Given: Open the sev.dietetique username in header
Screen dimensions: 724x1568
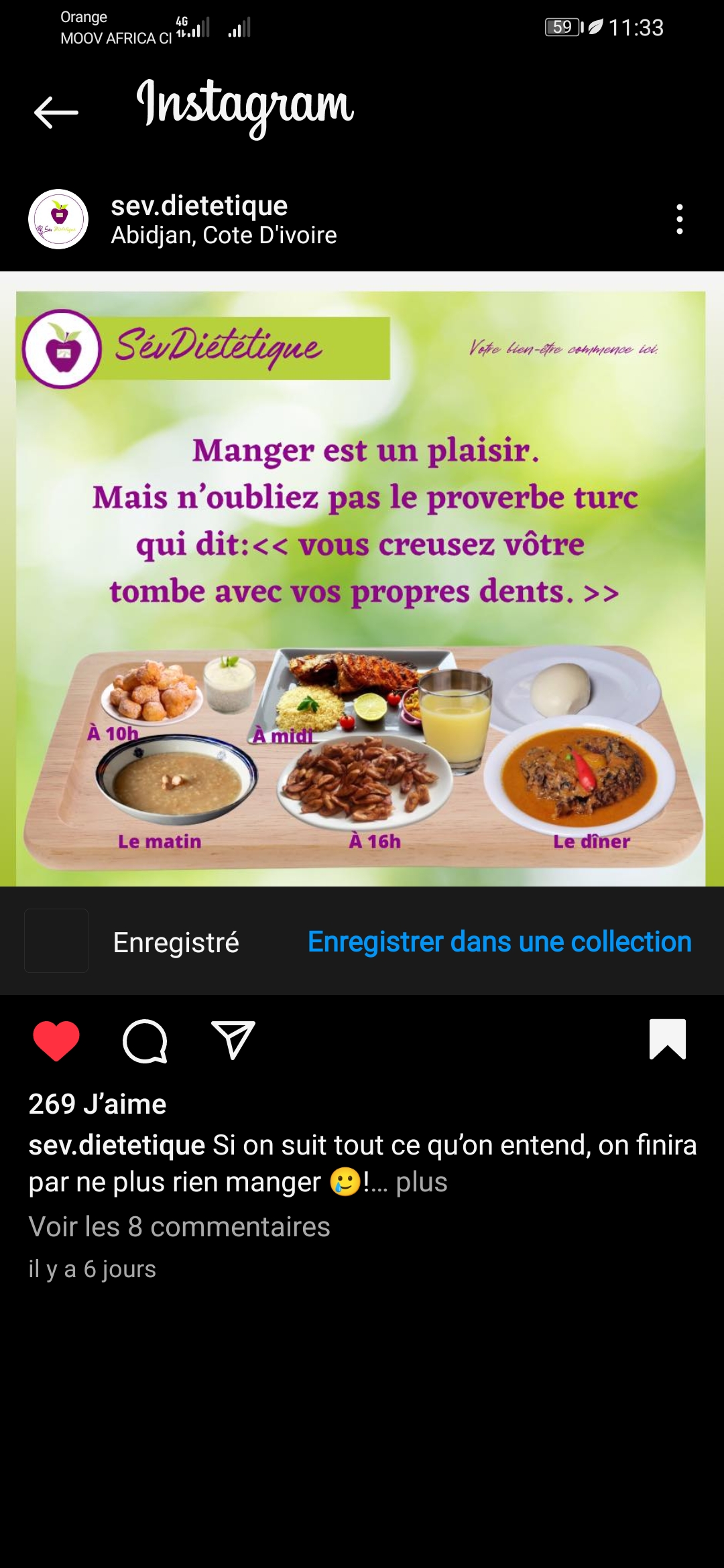Looking at the screenshot, I should [x=199, y=206].
